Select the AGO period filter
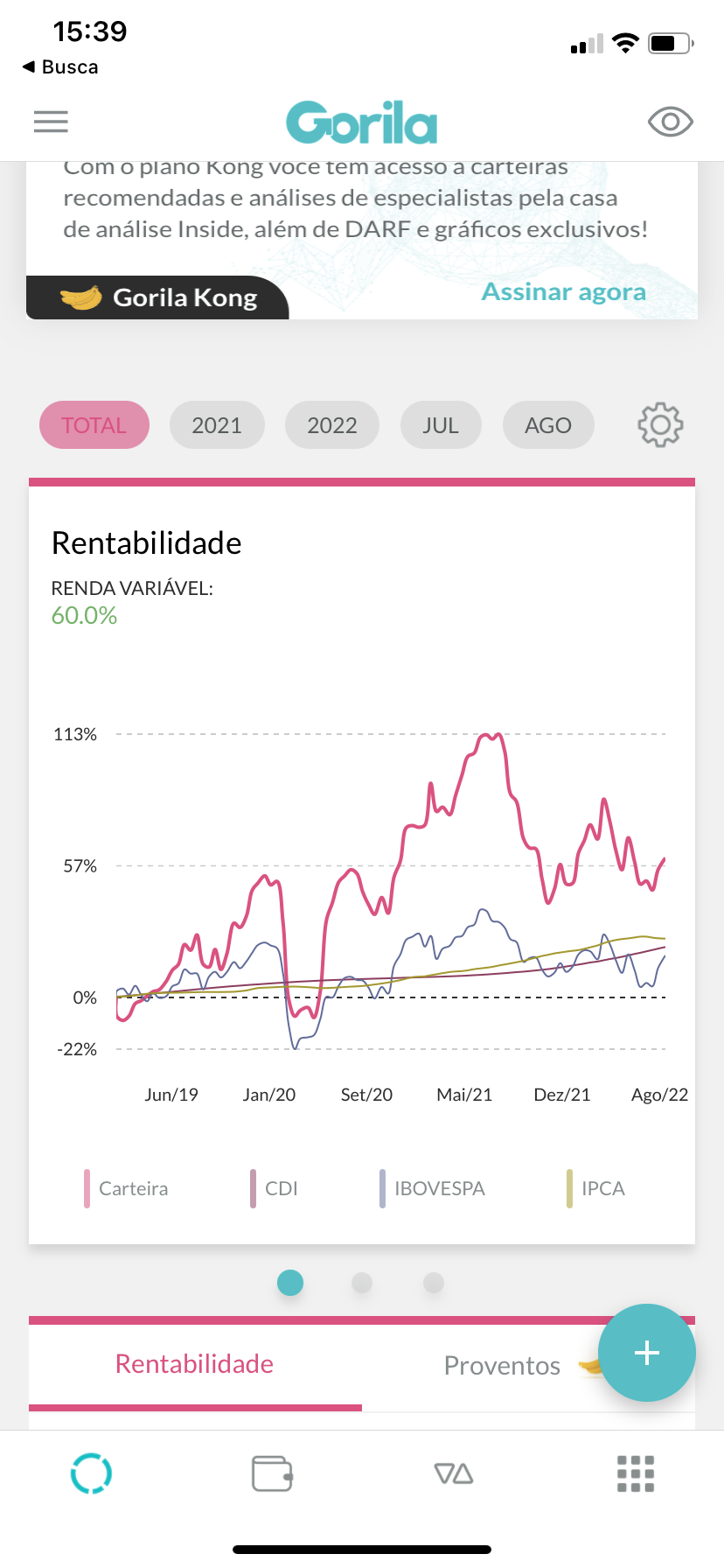 coord(548,424)
